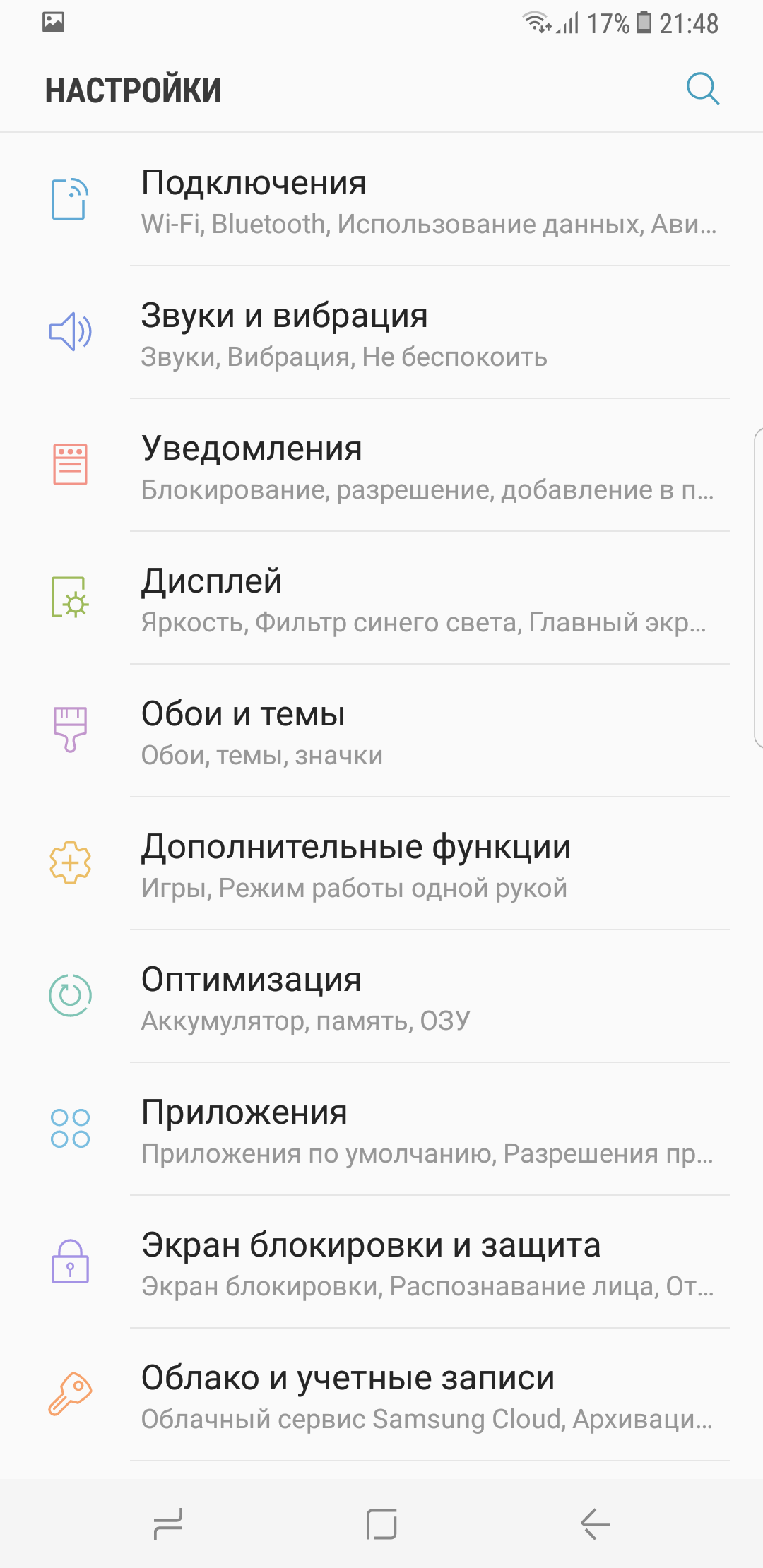Open the settings search icon

point(703,90)
